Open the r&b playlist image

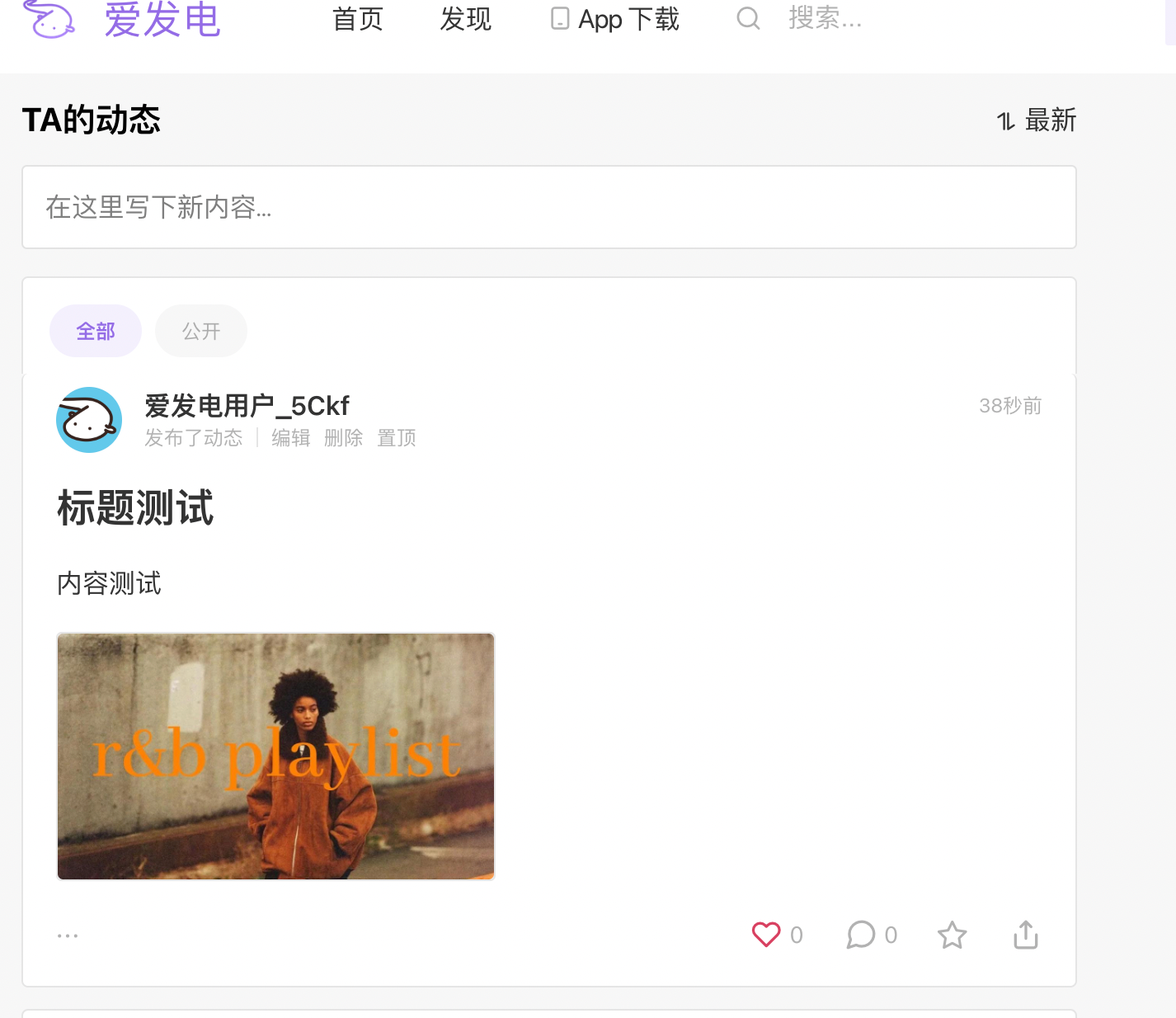pos(275,756)
